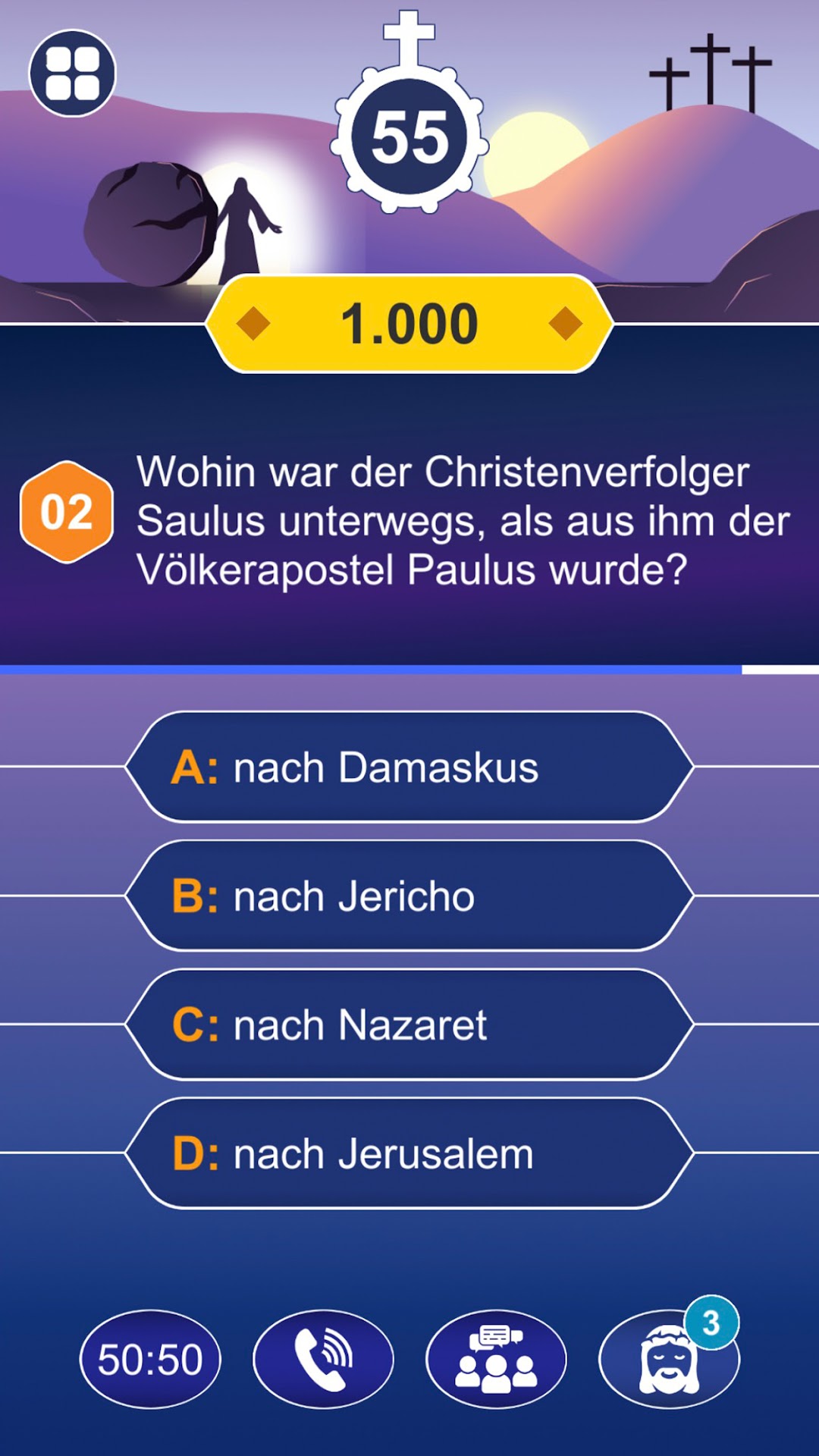Use the 50:50 lifeline

click(x=150, y=1359)
